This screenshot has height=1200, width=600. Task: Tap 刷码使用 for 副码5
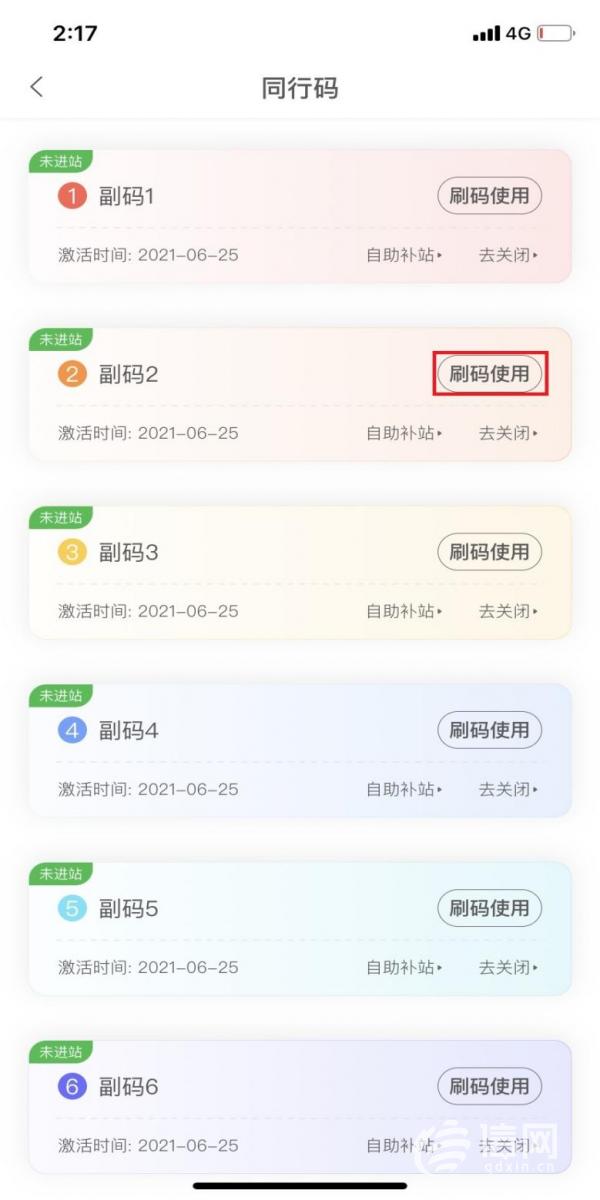(x=489, y=908)
